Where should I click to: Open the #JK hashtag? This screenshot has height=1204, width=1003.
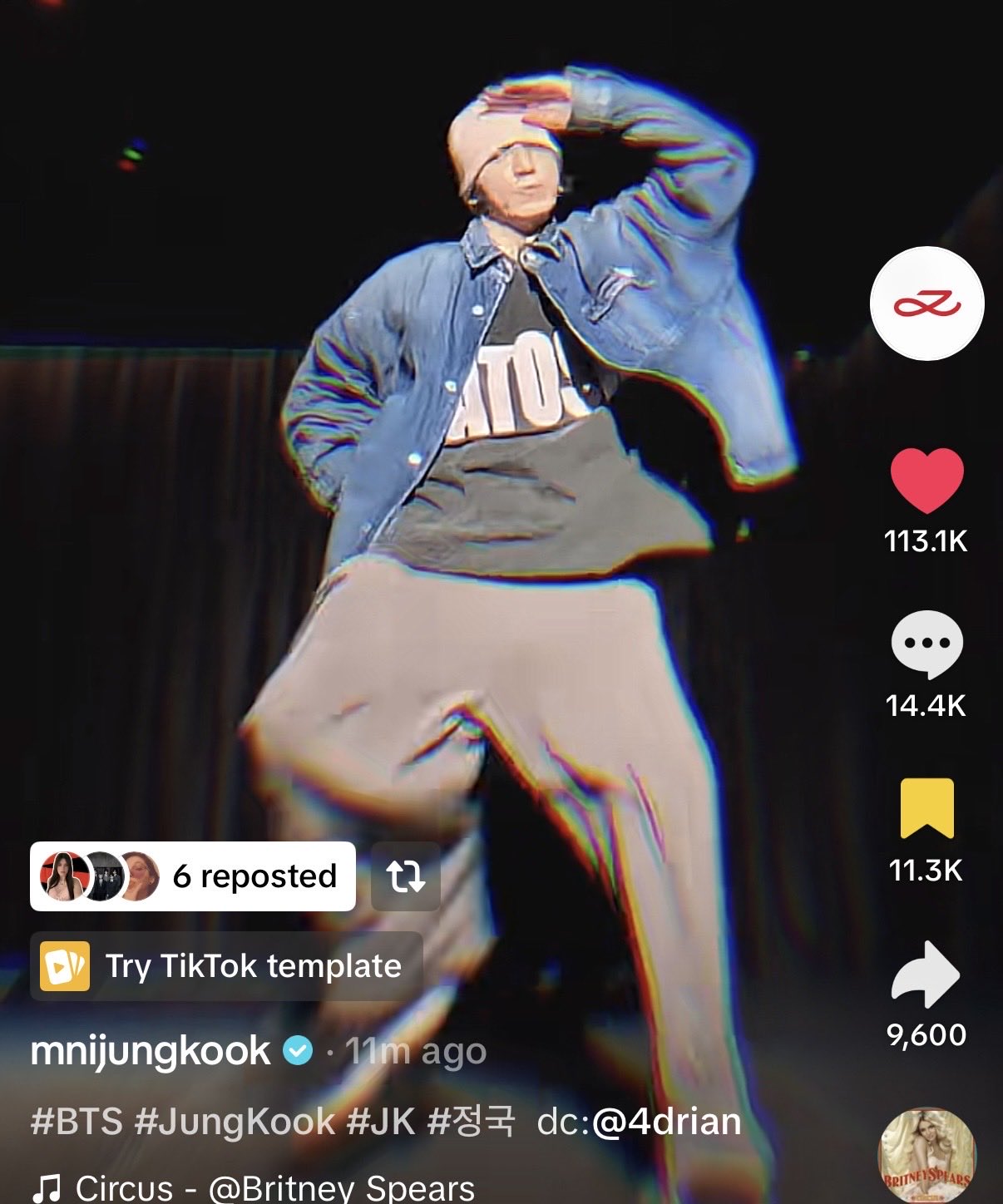(x=380, y=1121)
